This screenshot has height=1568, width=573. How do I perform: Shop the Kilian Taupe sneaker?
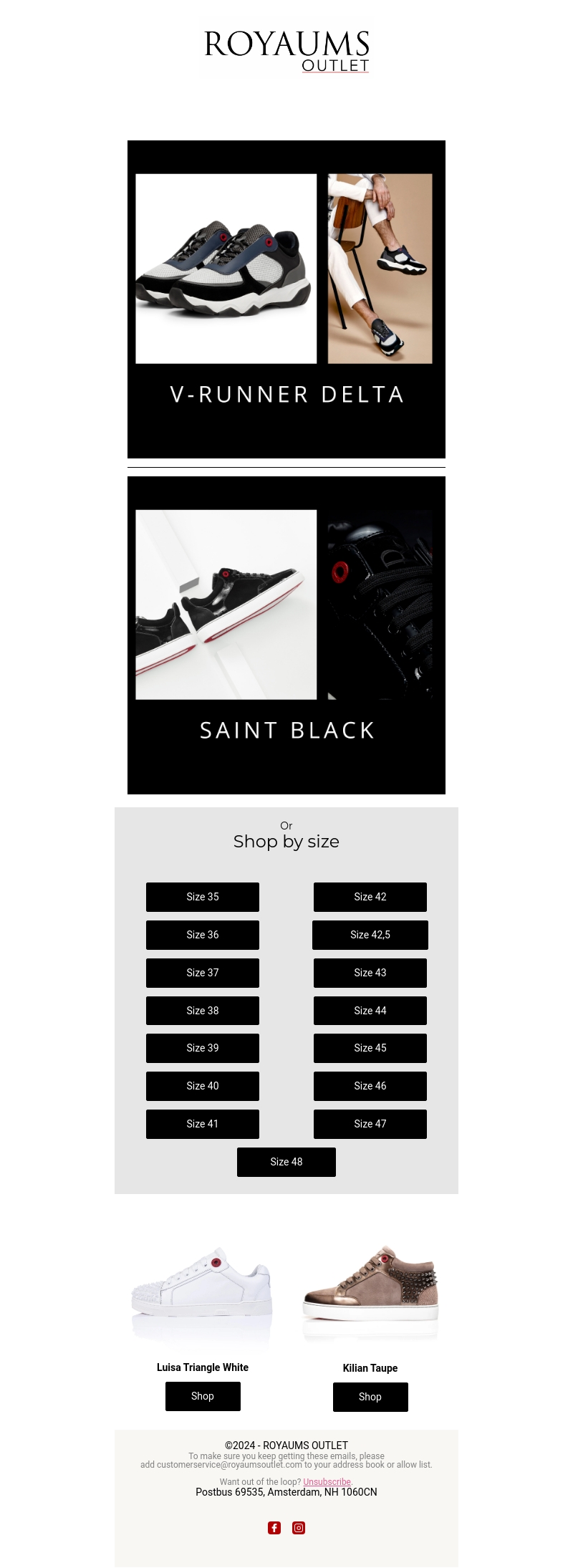coord(370,1397)
